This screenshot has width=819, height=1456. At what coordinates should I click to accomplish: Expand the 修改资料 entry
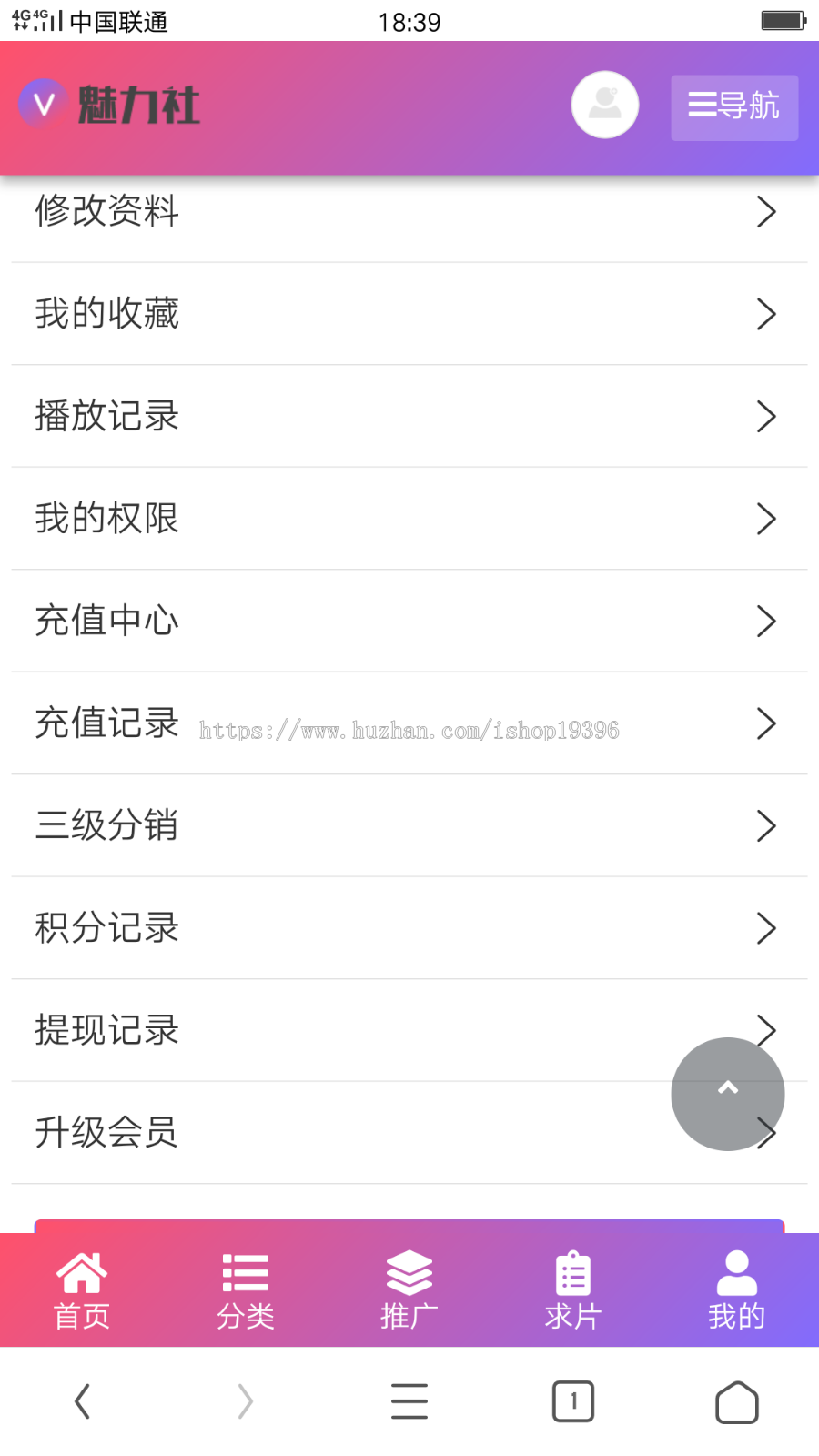409,211
